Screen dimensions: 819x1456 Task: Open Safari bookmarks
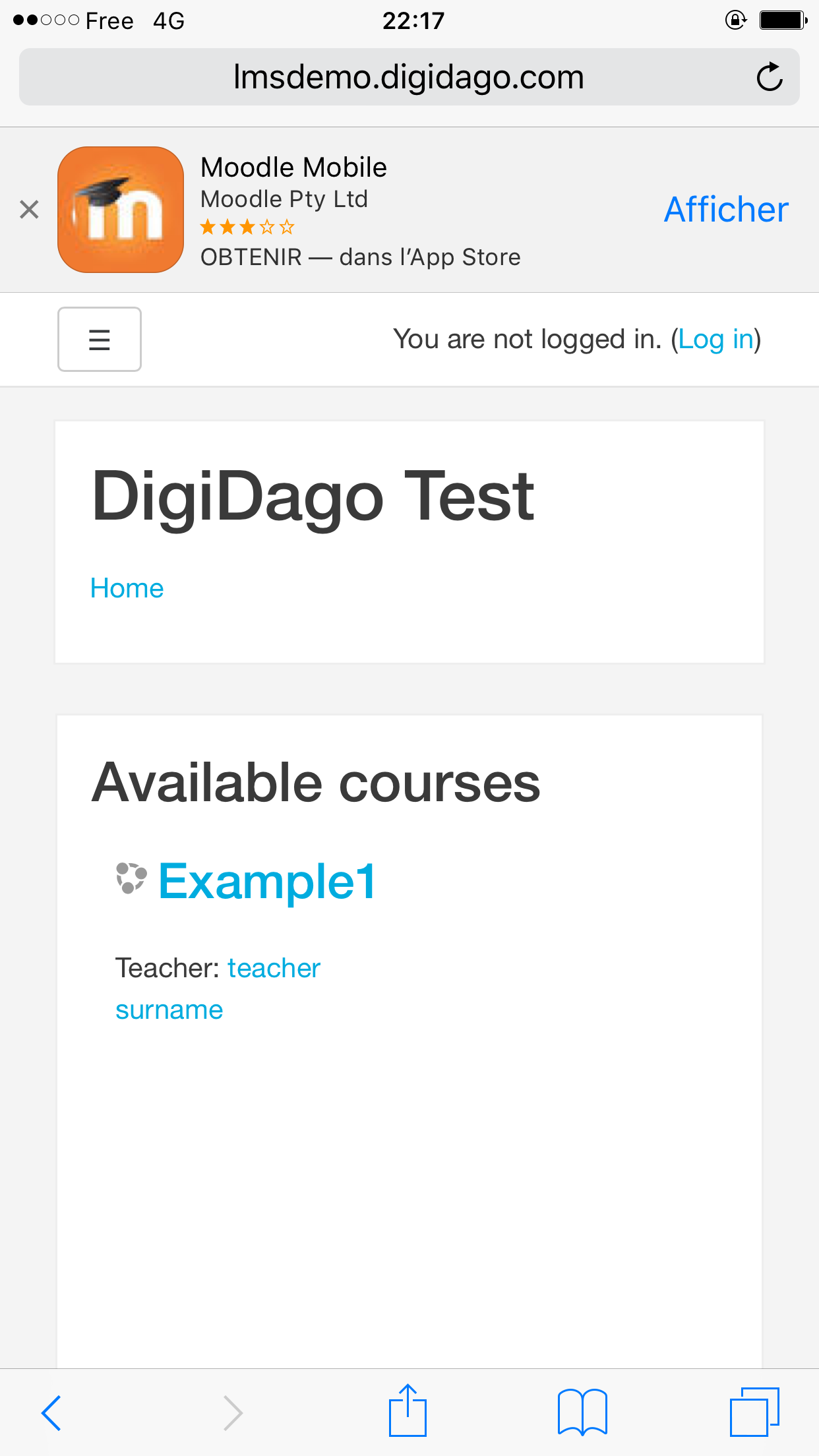point(582,1412)
